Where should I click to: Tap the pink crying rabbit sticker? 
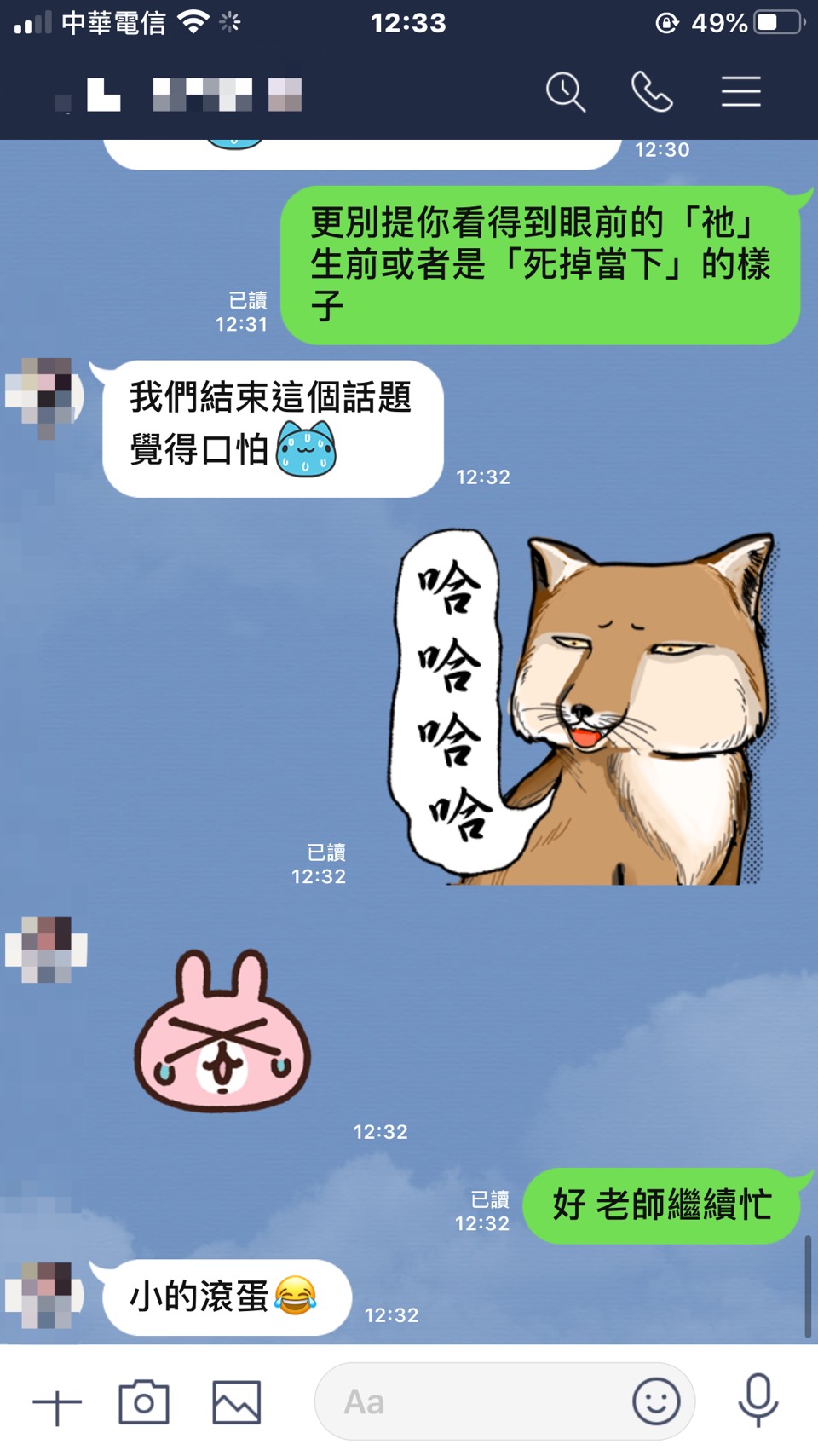[x=222, y=1033]
